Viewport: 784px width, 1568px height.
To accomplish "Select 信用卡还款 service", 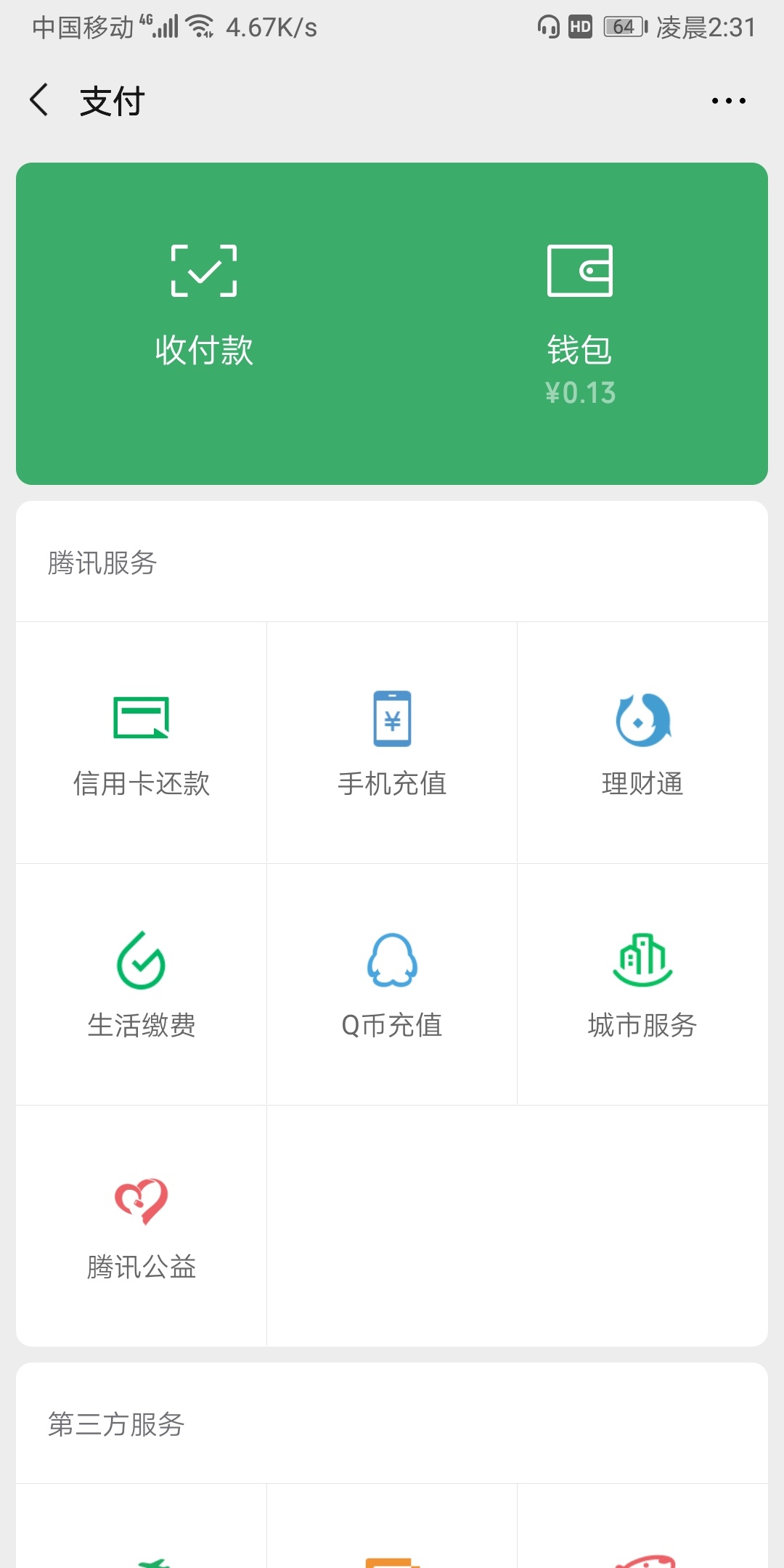I will point(142,743).
